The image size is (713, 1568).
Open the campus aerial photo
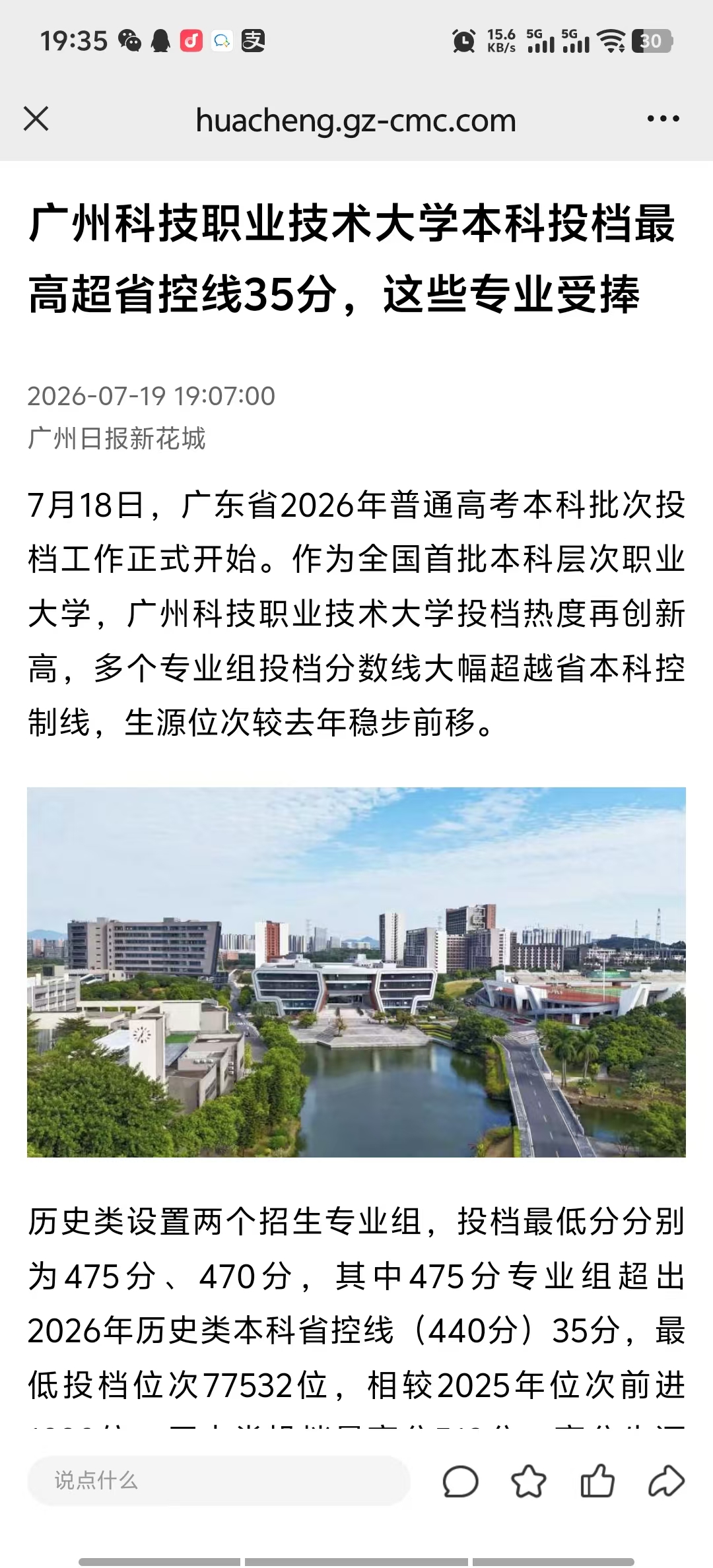(356, 971)
